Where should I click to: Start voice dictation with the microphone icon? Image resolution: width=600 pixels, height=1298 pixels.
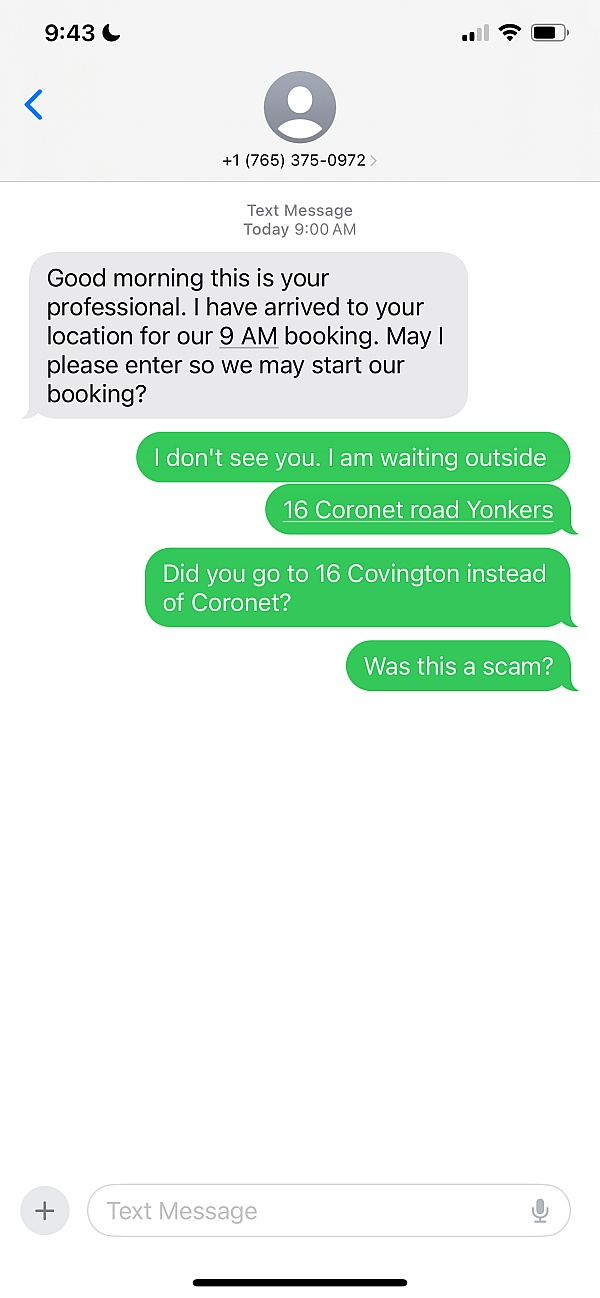point(540,1211)
